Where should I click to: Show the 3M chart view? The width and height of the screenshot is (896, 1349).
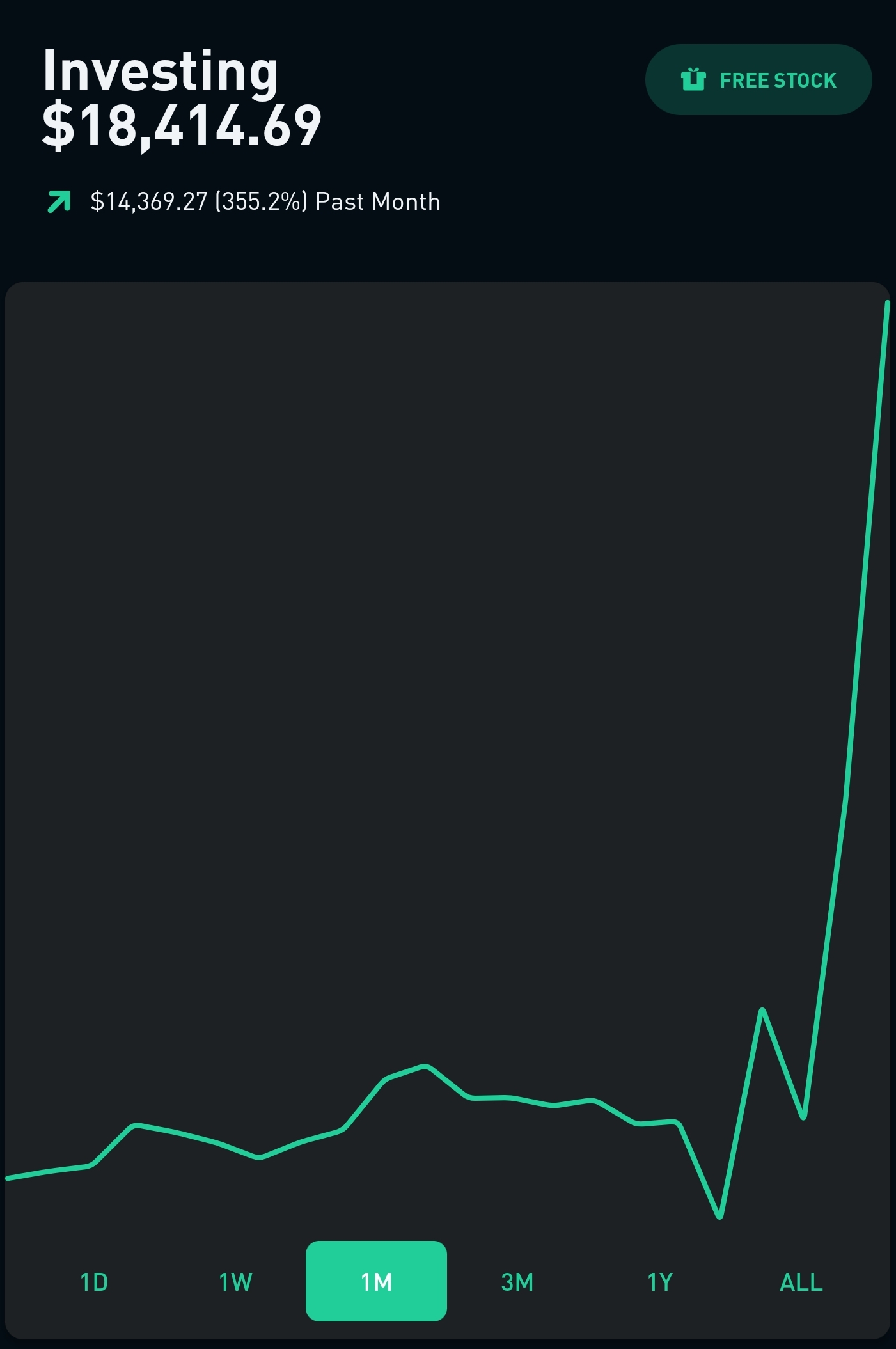pyautogui.click(x=517, y=1282)
